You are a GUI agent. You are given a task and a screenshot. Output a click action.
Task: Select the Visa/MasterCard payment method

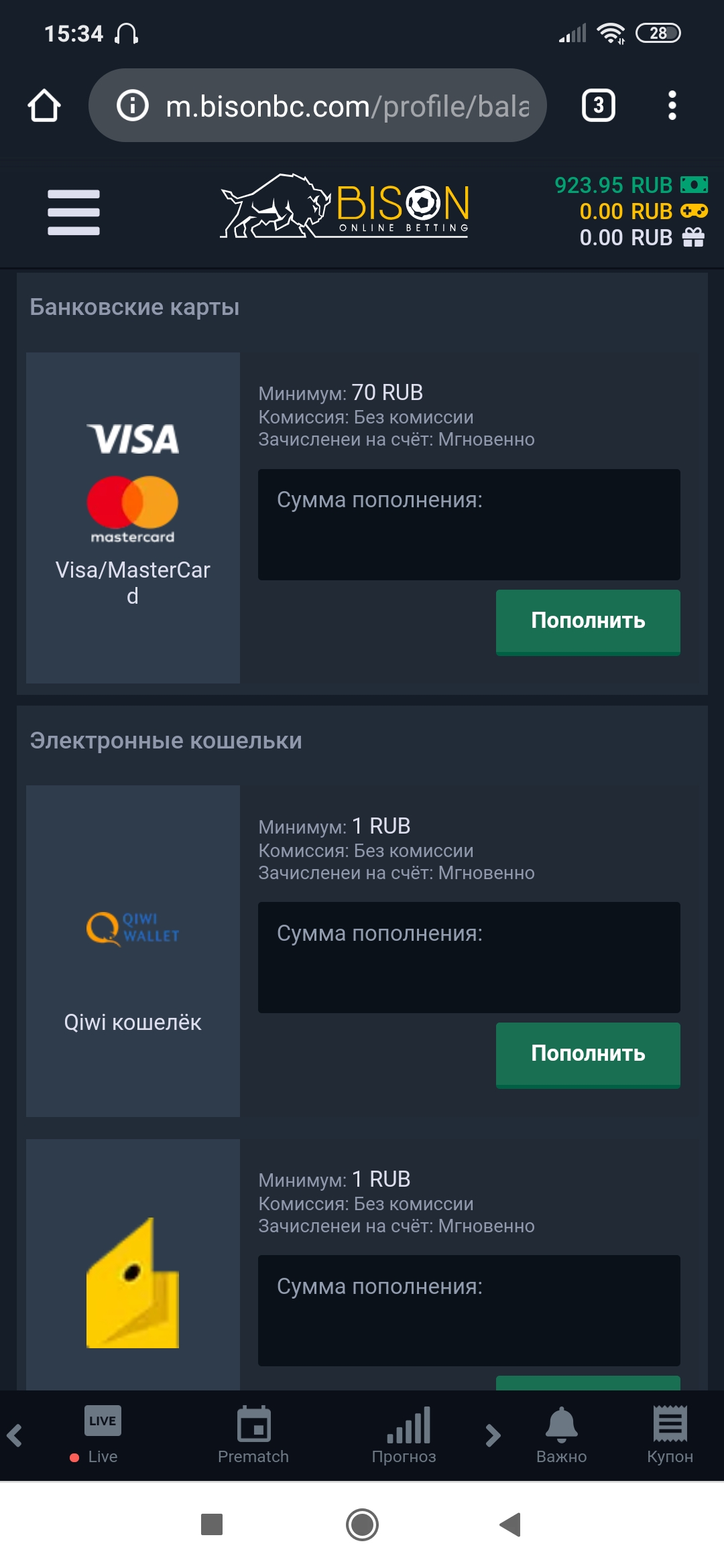[133, 517]
